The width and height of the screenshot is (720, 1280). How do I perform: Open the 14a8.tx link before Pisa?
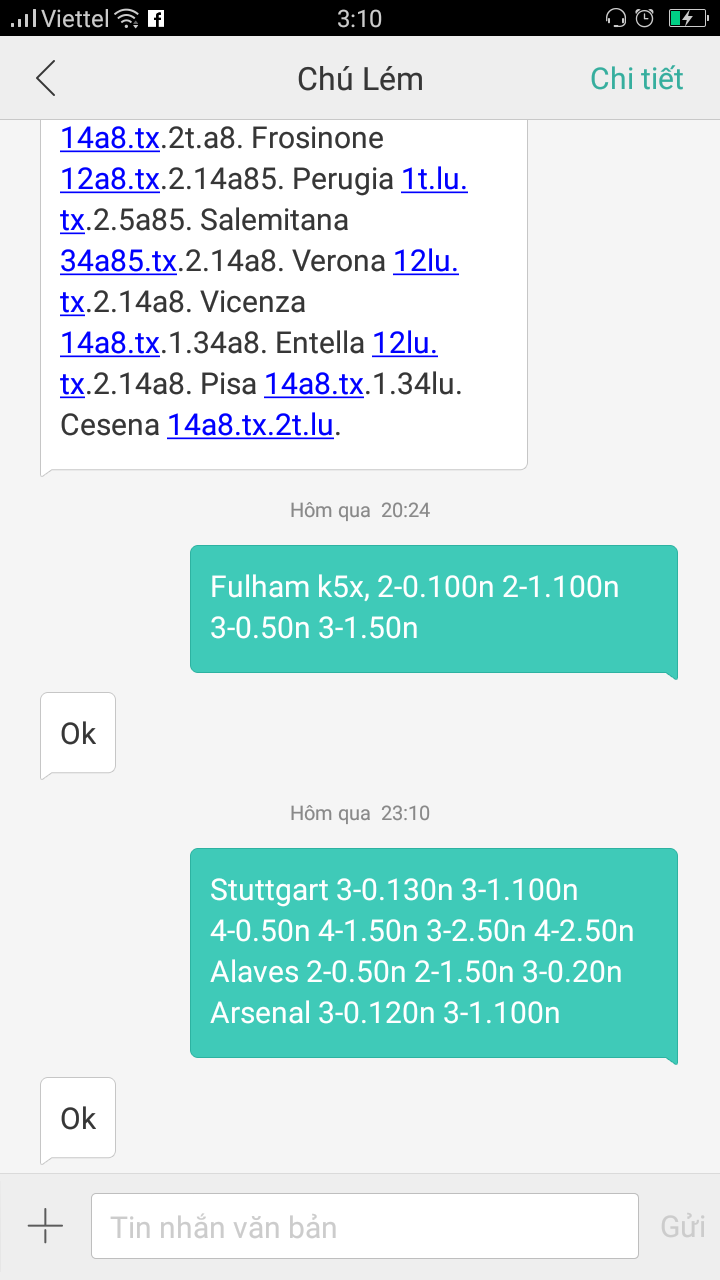tap(312, 384)
